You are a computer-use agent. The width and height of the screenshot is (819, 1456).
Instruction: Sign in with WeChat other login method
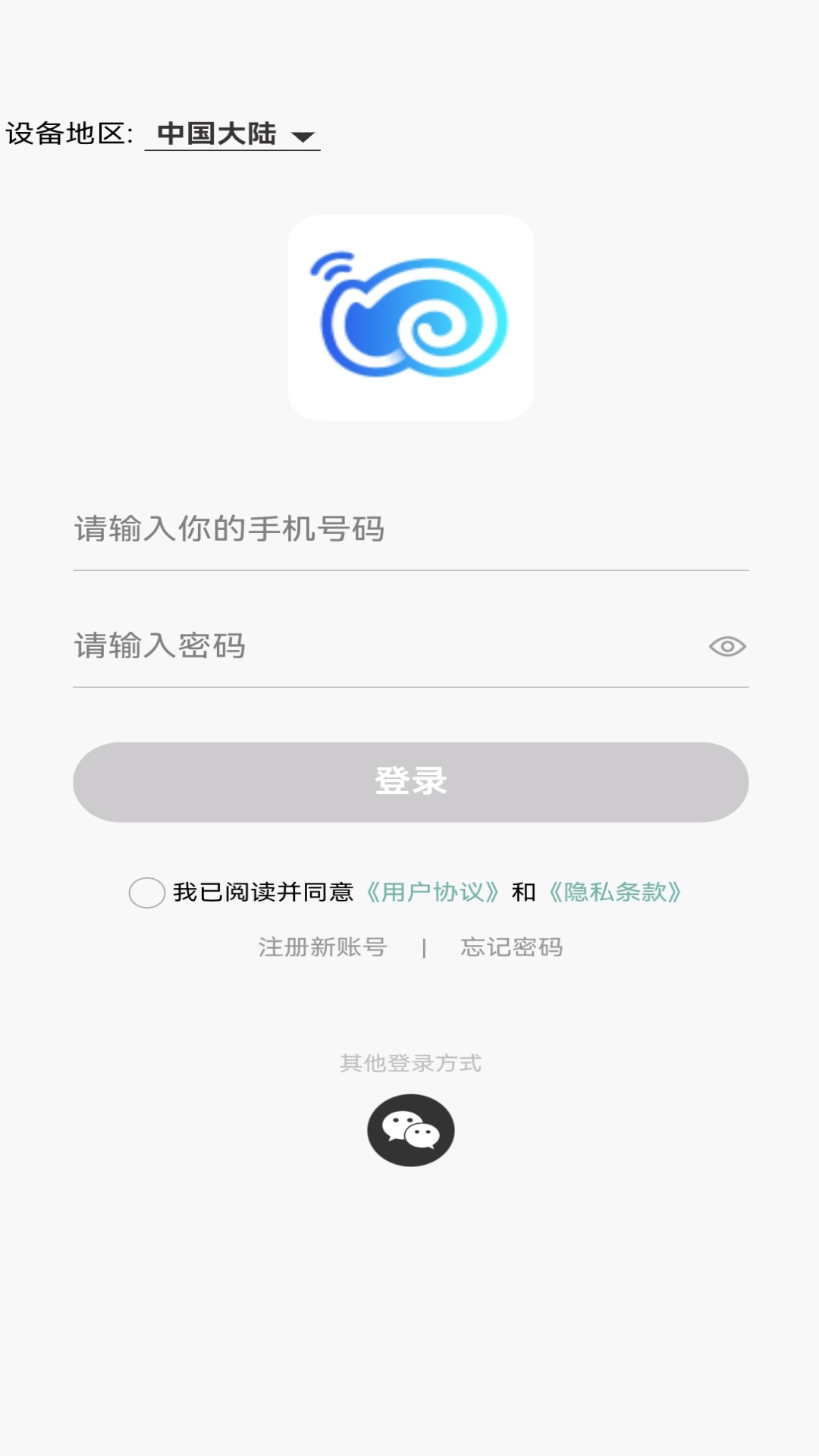tap(409, 1129)
